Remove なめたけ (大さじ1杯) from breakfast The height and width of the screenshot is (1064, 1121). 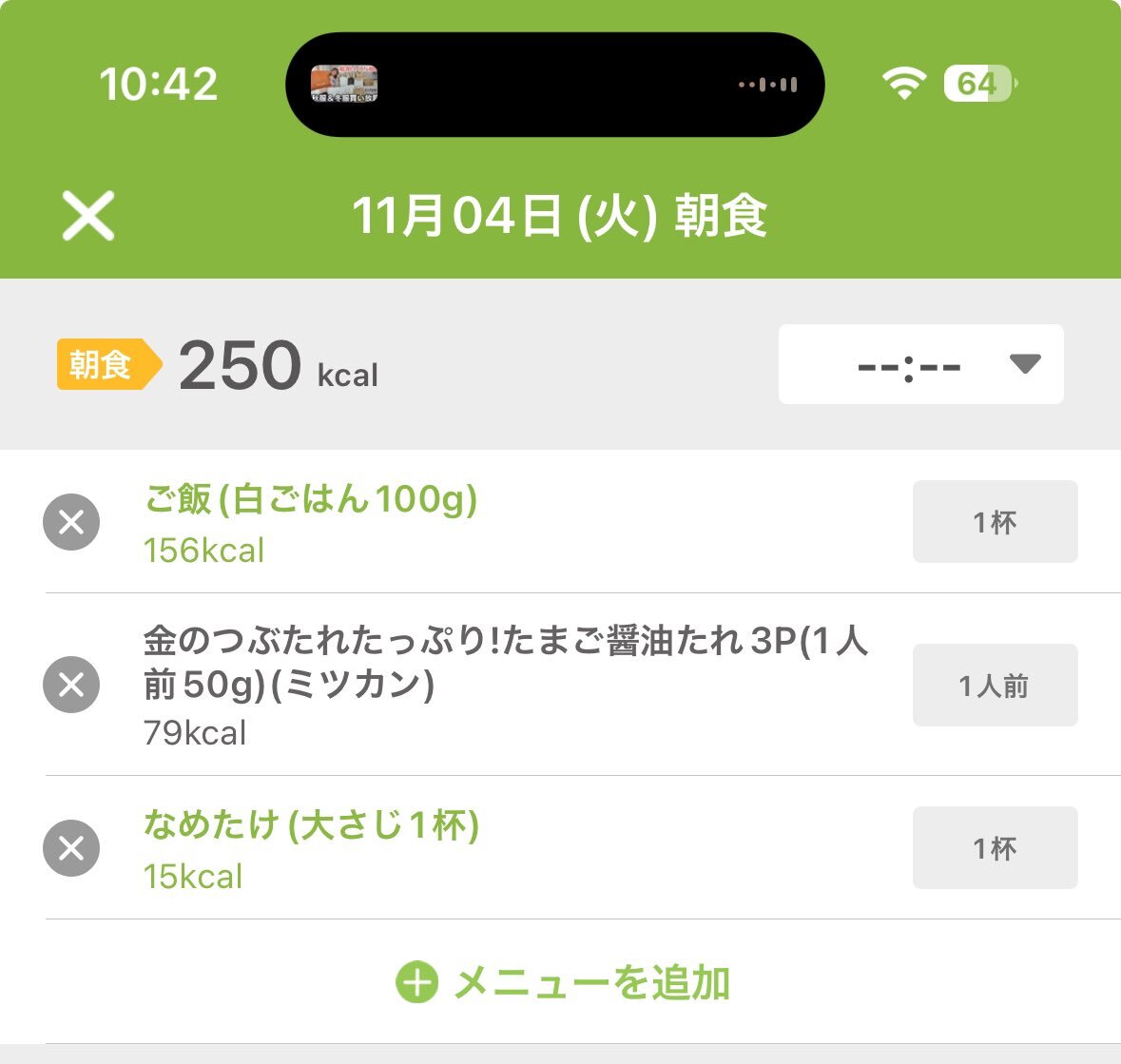click(71, 847)
